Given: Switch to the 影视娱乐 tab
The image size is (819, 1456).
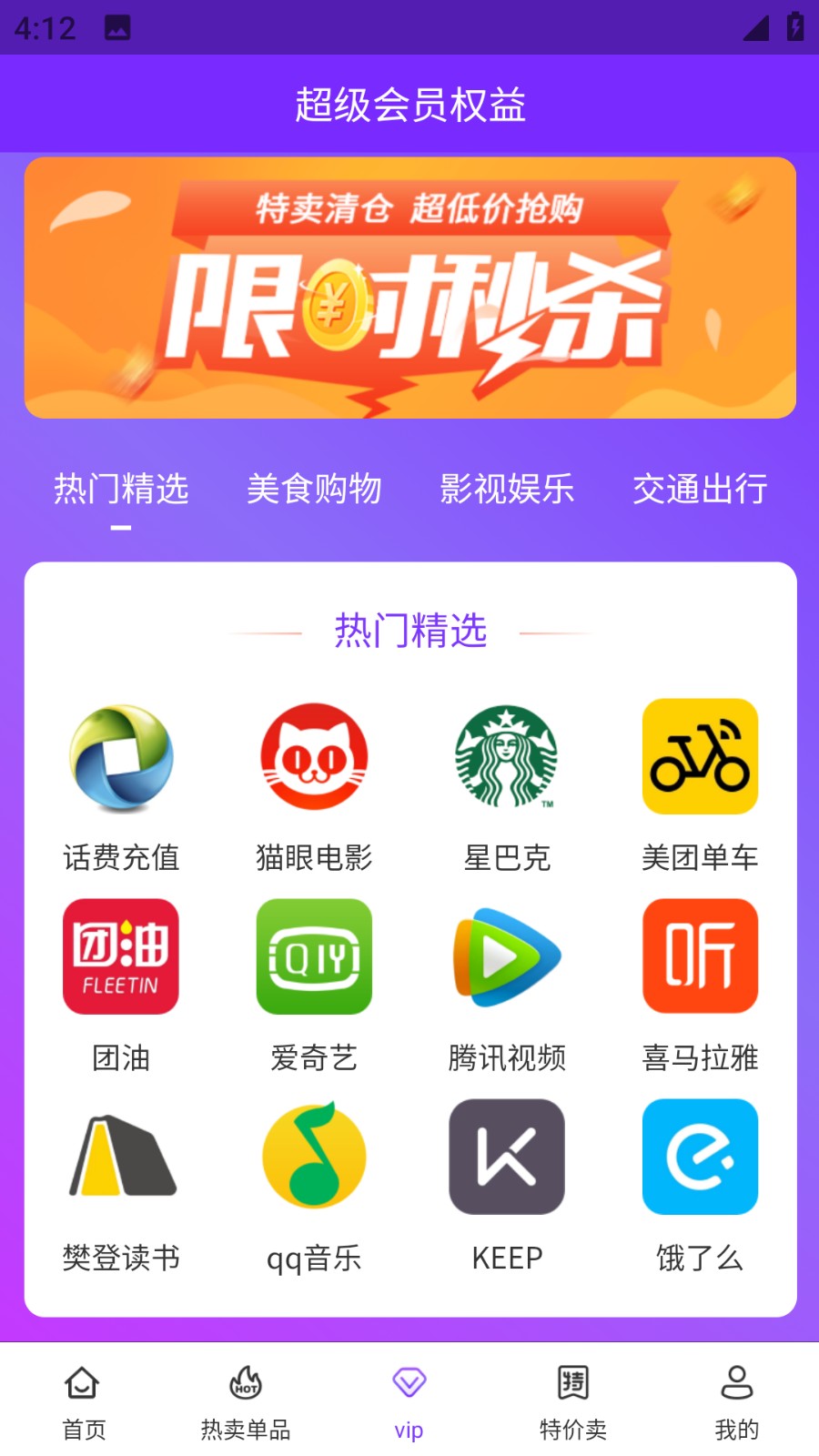Looking at the screenshot, I should point(507,490).
